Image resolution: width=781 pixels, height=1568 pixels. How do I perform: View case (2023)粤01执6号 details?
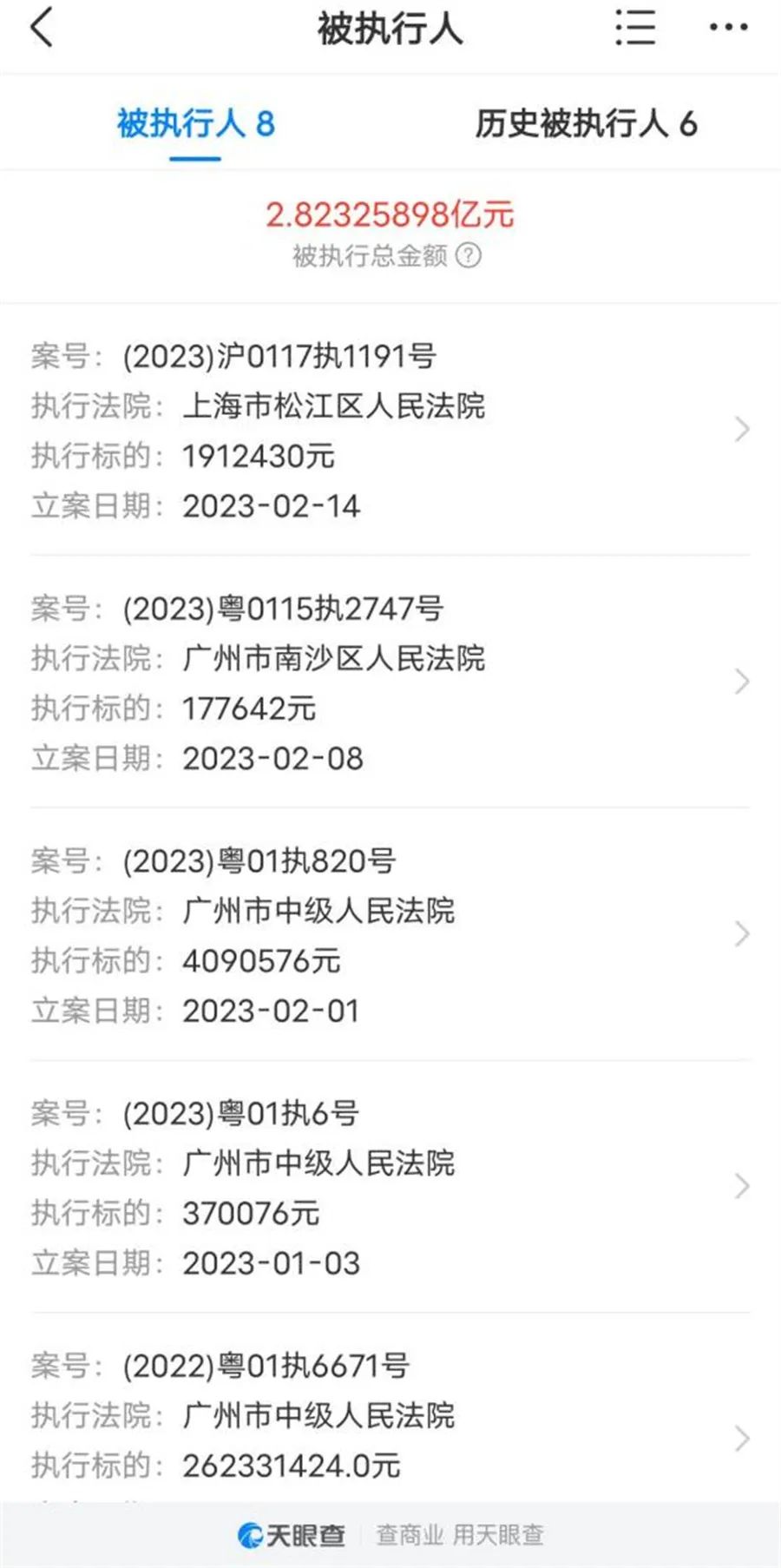390,1187
